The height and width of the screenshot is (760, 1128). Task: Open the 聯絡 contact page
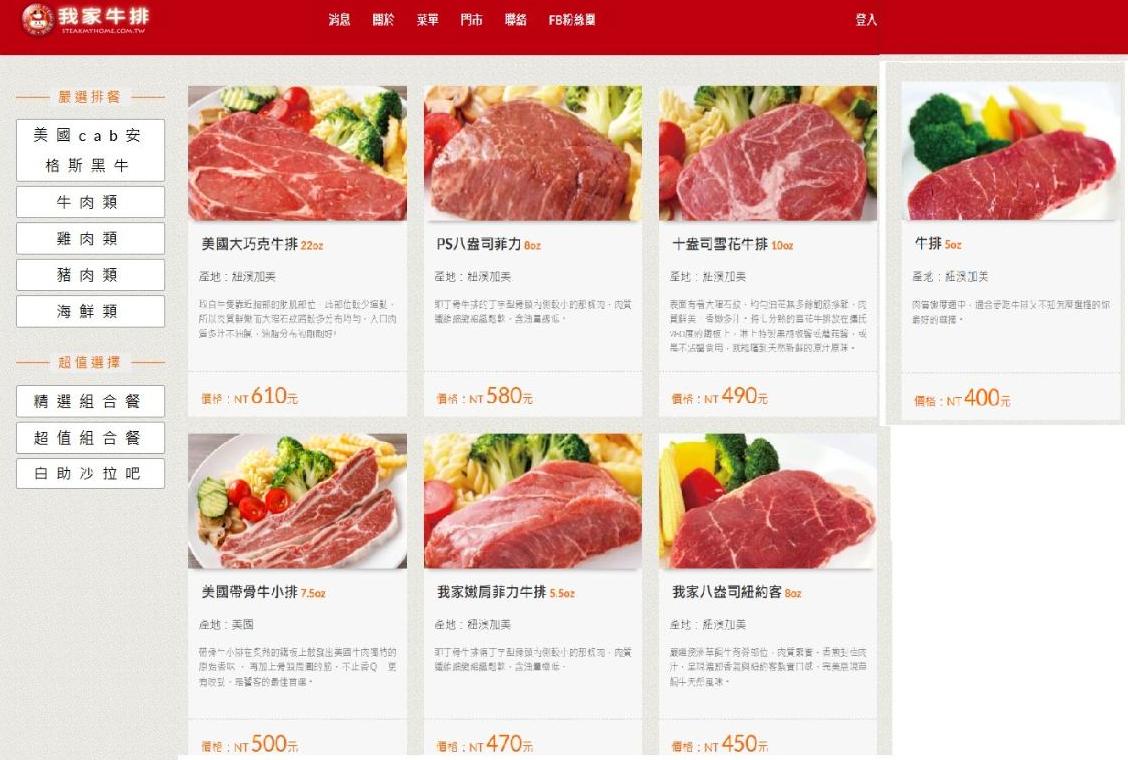[x=516, y=20]
